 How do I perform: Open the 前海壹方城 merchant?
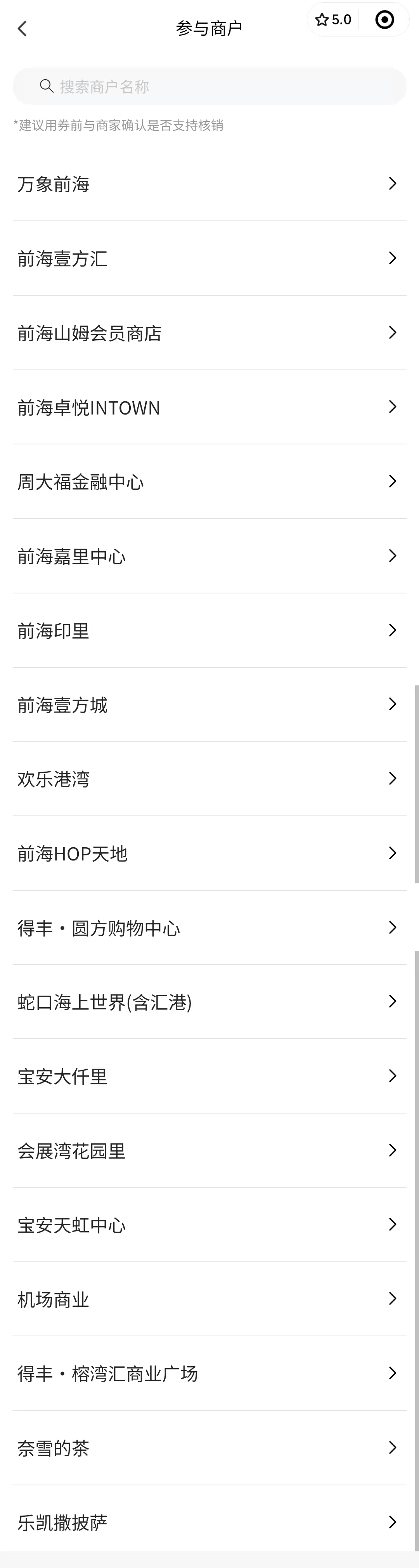[209, 705]
